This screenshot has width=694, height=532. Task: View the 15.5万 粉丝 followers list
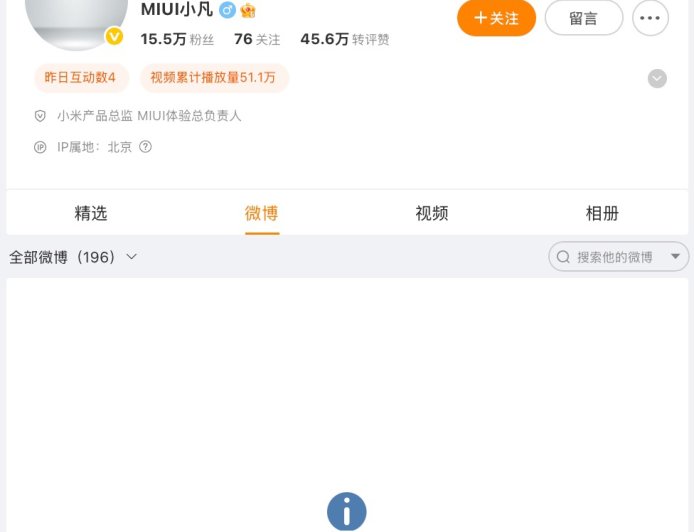pyautogui.click(x=177, y=40)
